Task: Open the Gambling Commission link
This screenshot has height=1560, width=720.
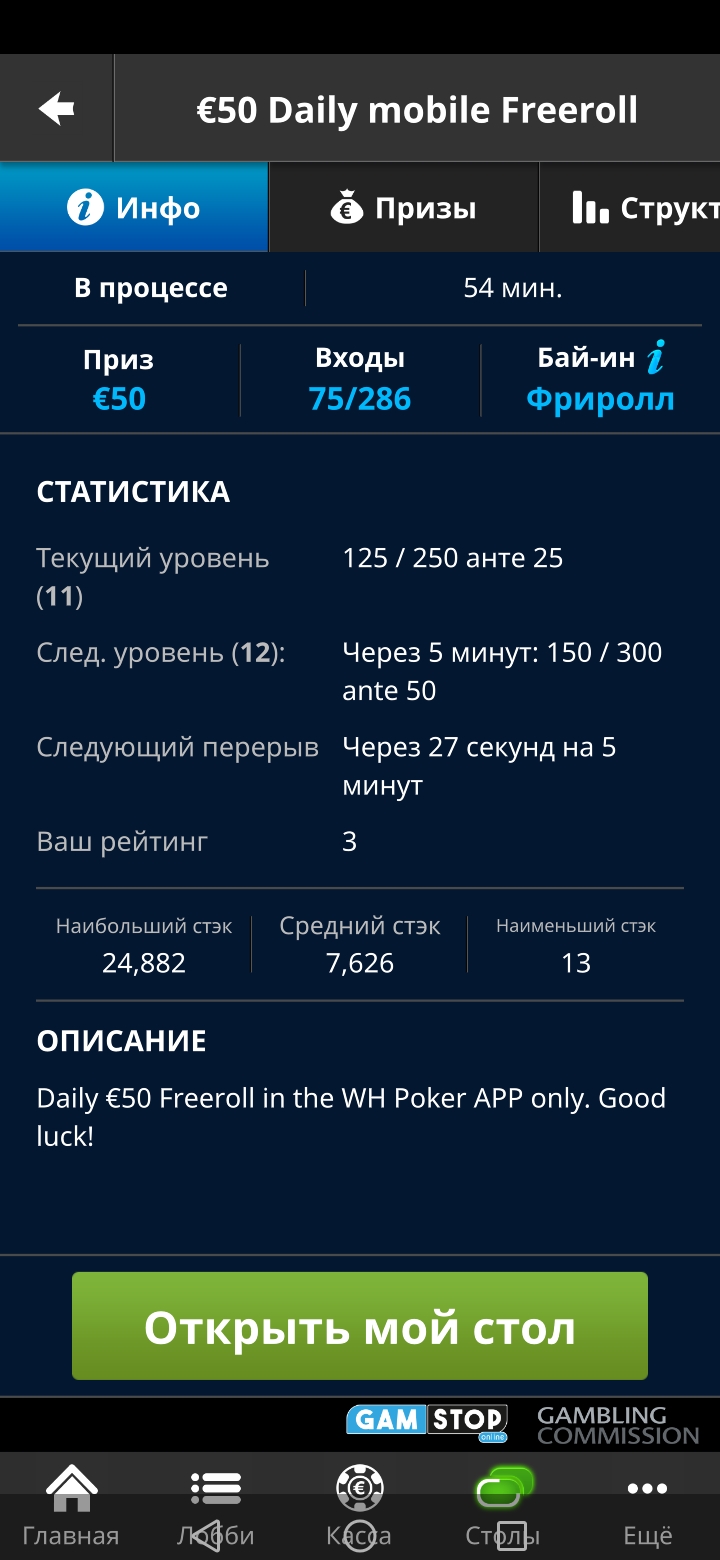Action: tap(618, 1425)
